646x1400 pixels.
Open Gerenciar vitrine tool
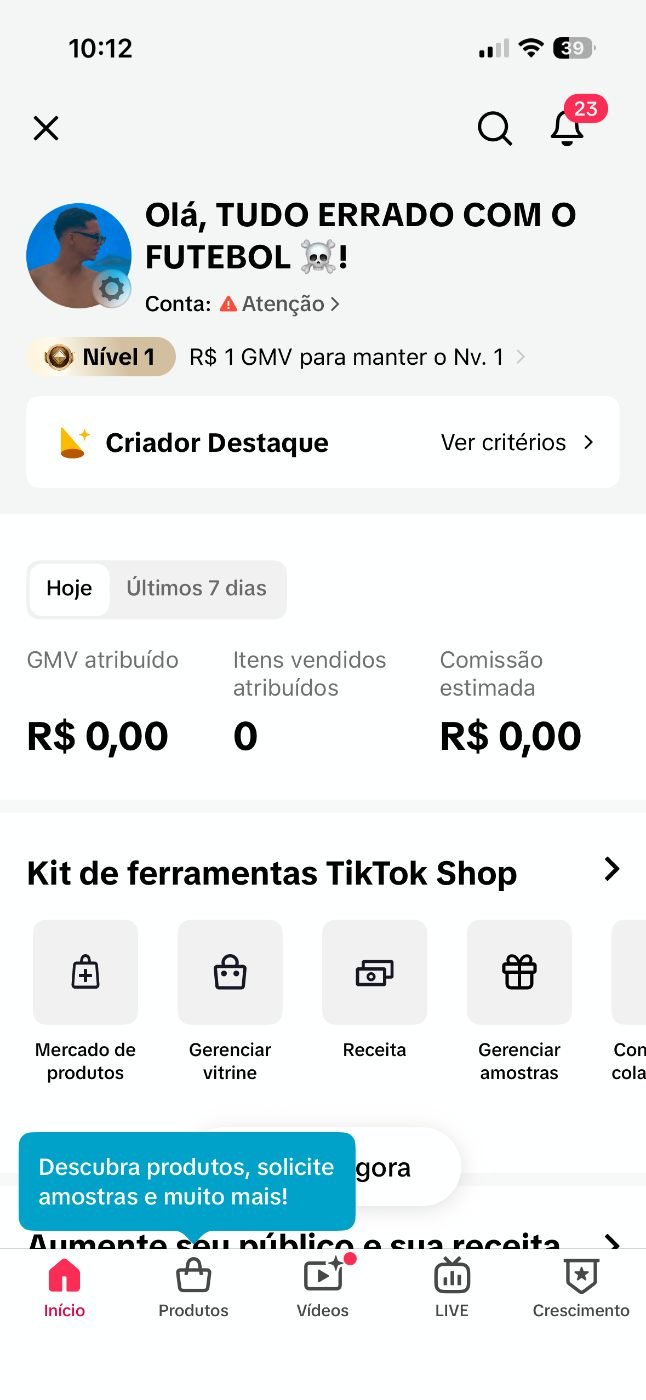[x=230, y=1001]
